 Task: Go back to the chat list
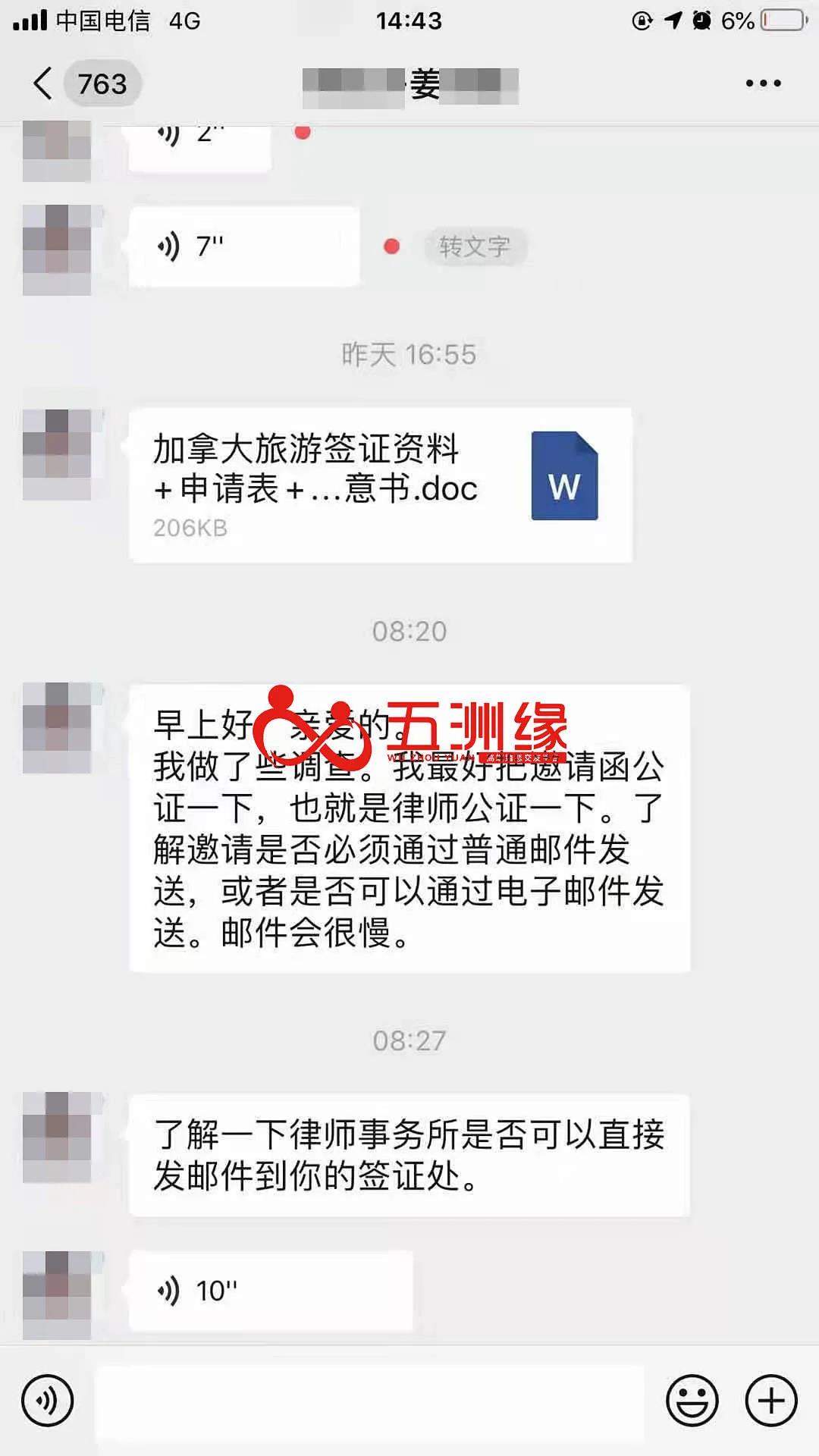[44, 83]
